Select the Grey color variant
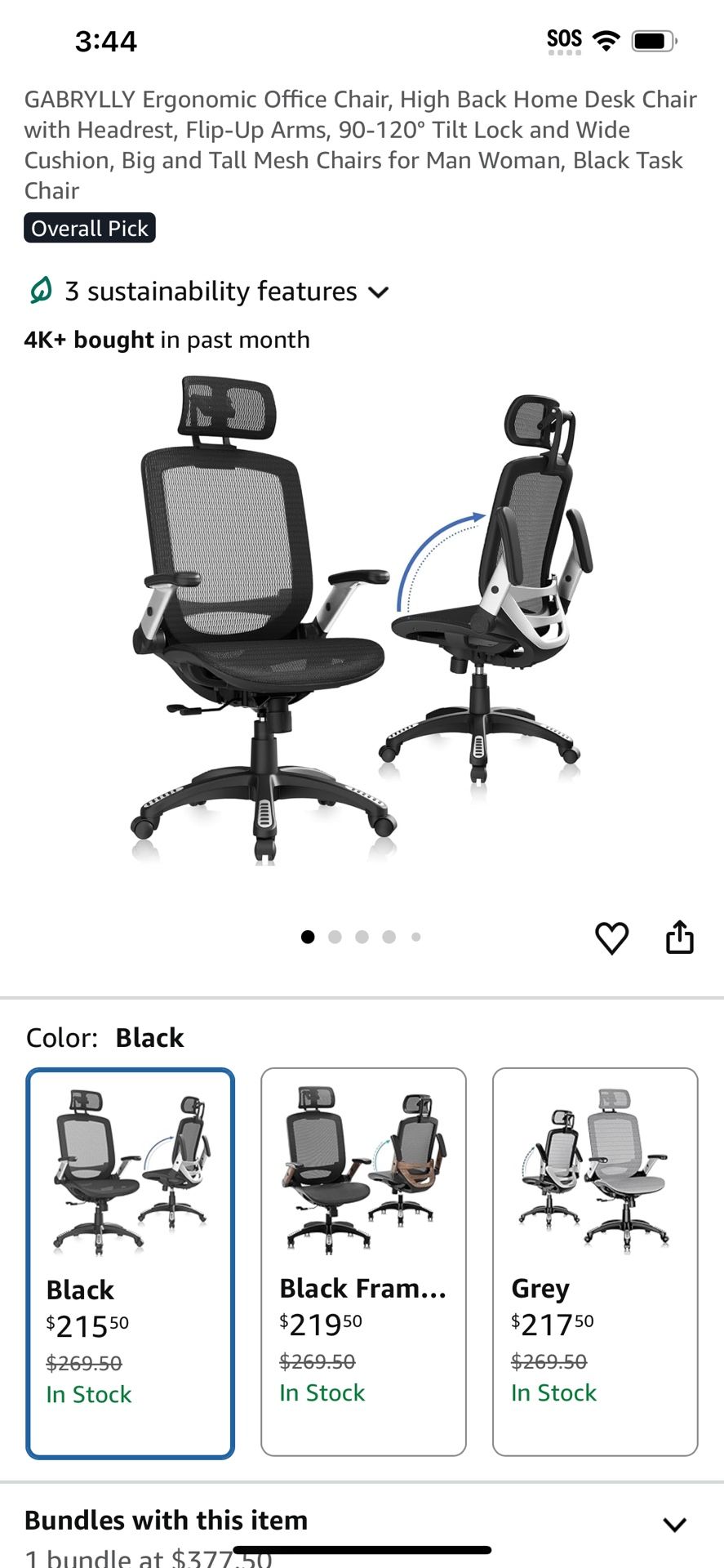Viewport: 724px width, 1568px height. (595, 1262)
